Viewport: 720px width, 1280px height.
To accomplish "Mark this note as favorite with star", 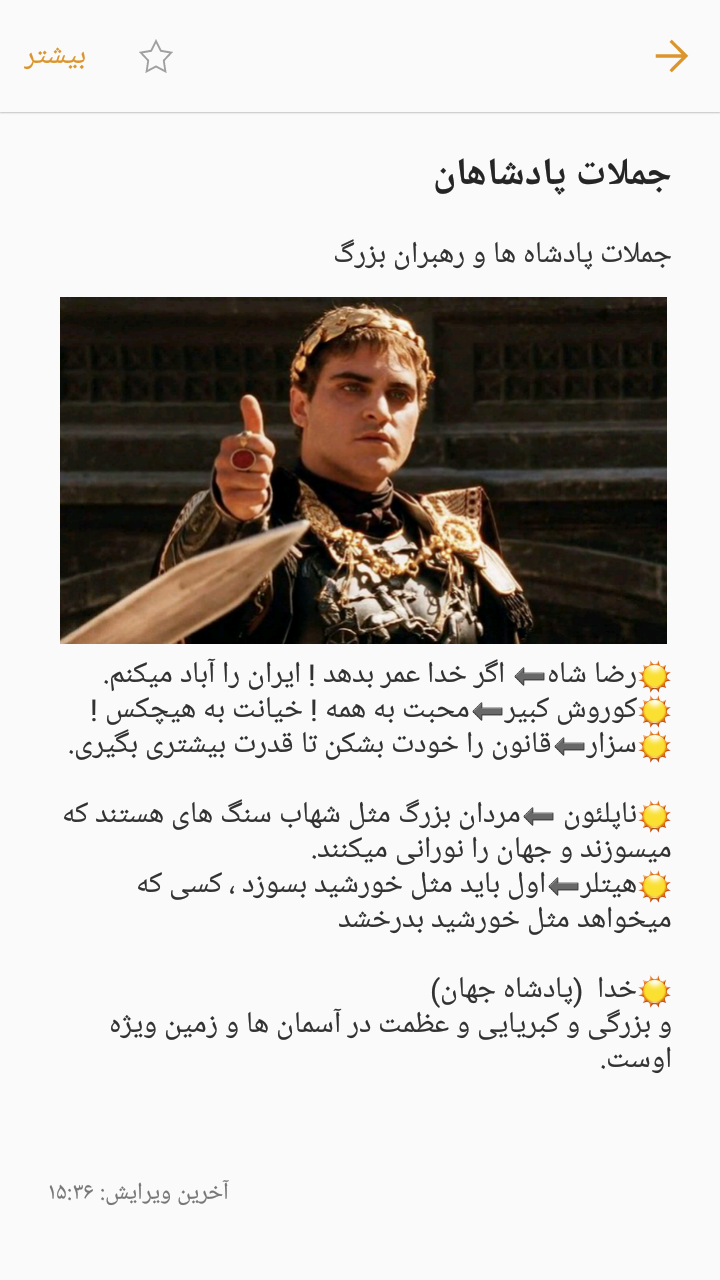I will [x=156, y=57].
